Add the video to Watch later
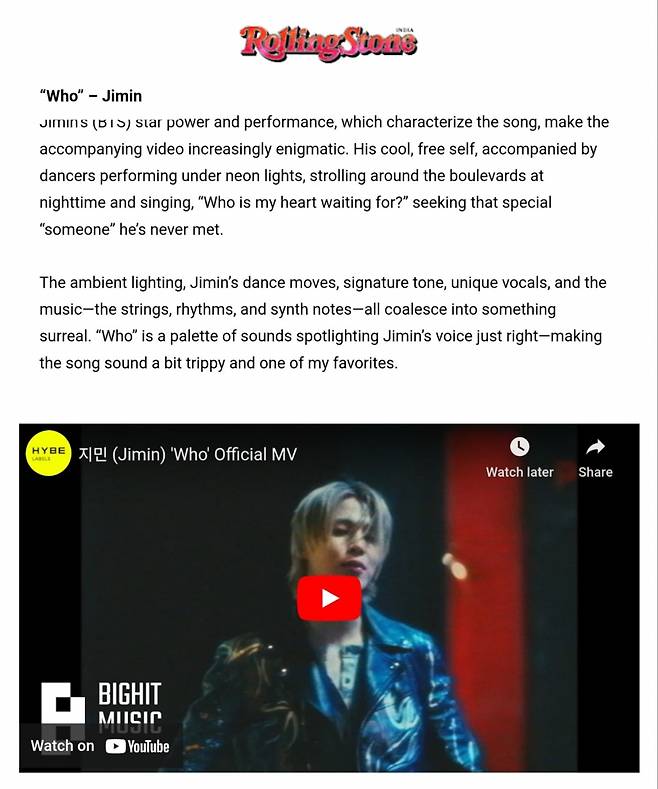This screenshot has width=658, height=789. (519, 456)
